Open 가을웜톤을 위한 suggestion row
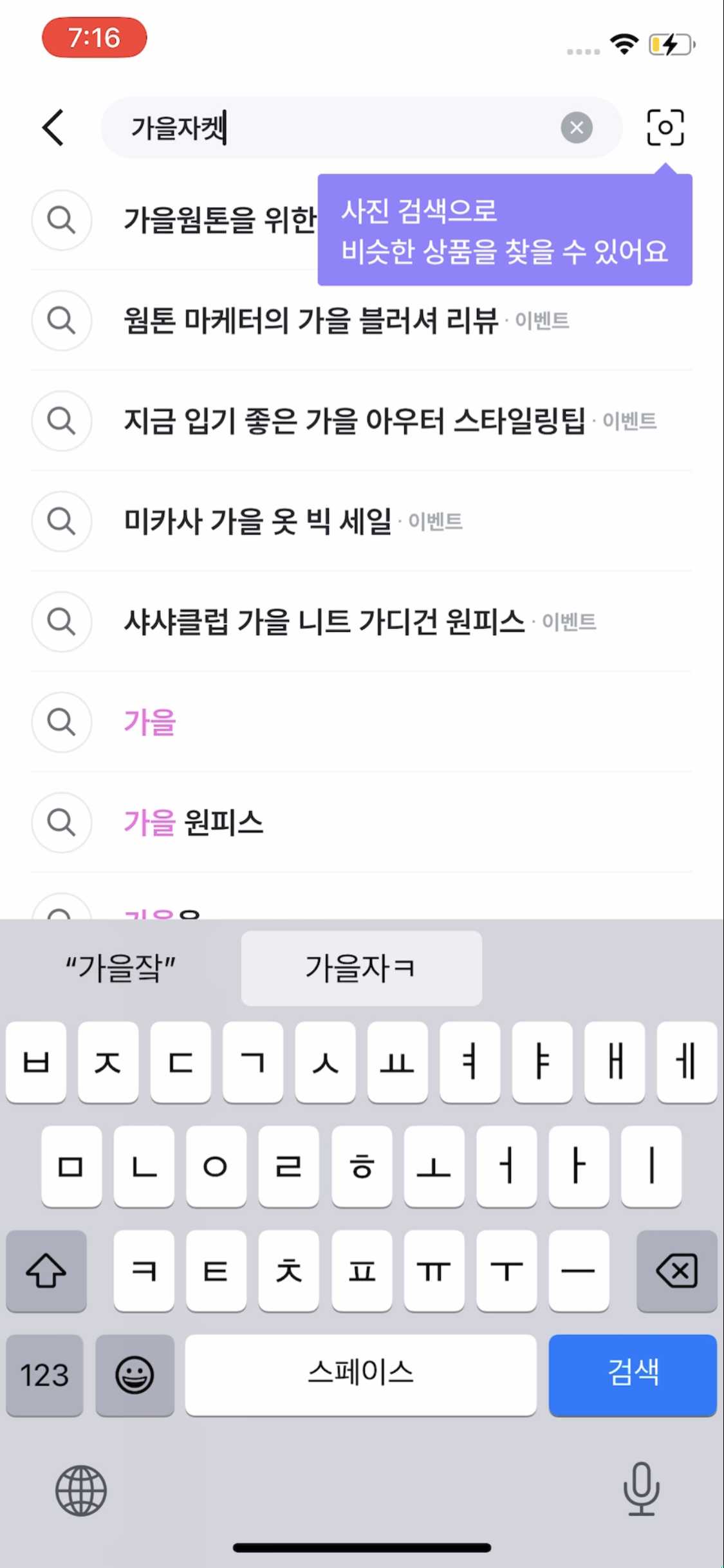Image resolution: width=724 pixels, height=1568 pixels. coord(219,220)
